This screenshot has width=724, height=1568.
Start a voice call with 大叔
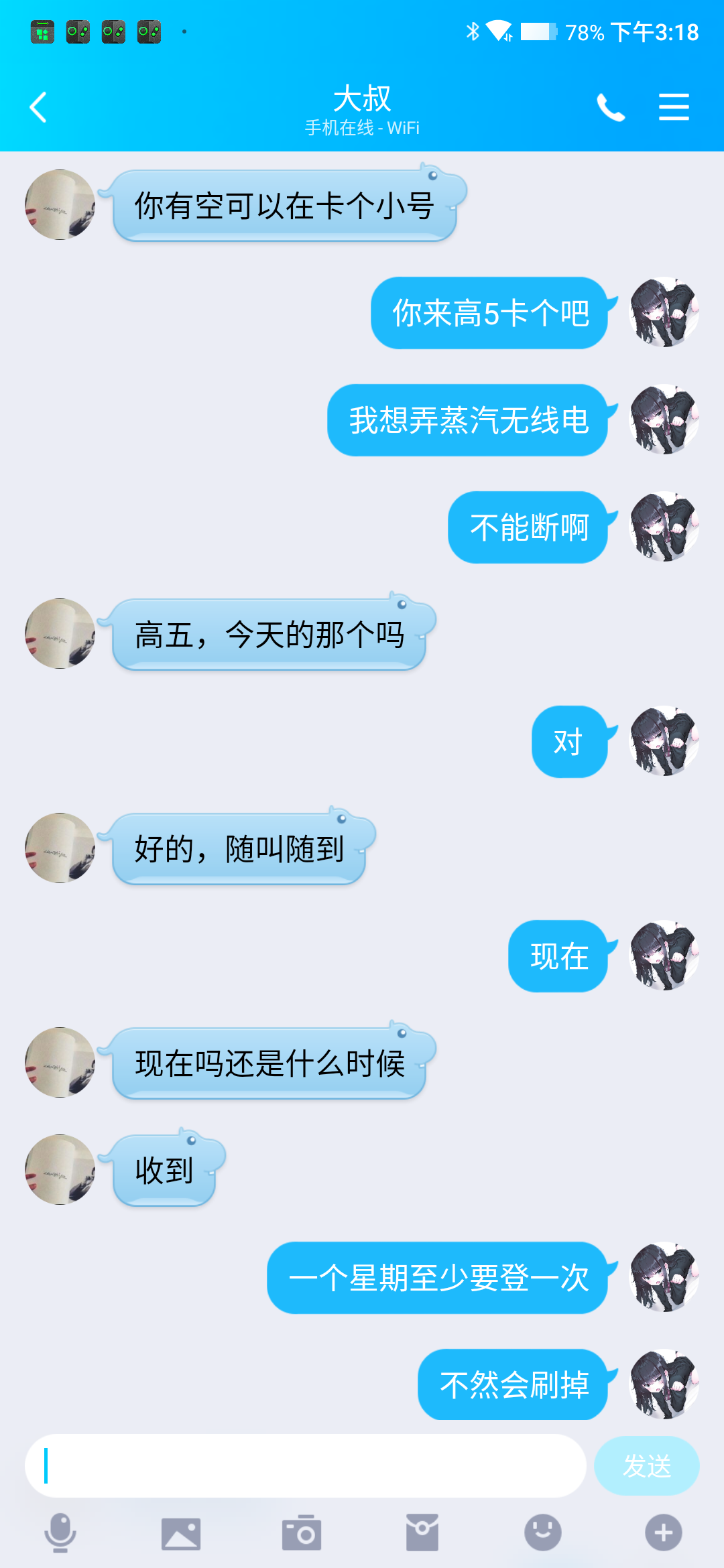[x=611, y=107]
